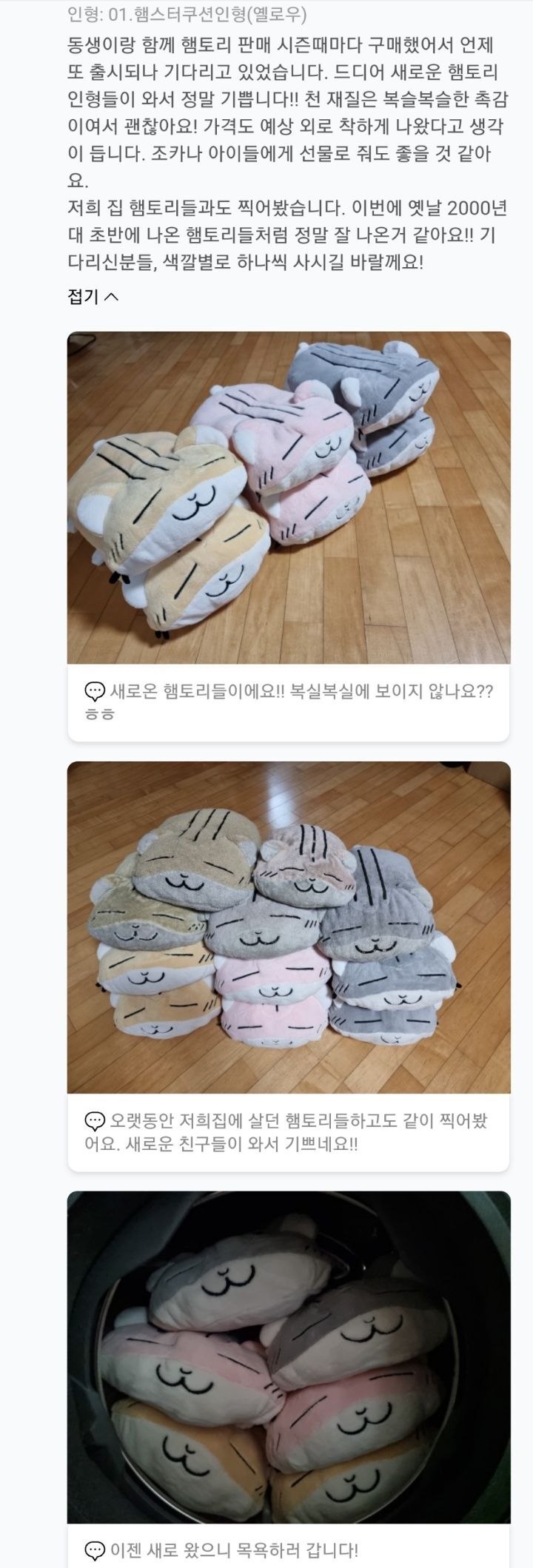
Task: Click the speech bubble icon on third photo caption
Action: tap(93, 1548)
